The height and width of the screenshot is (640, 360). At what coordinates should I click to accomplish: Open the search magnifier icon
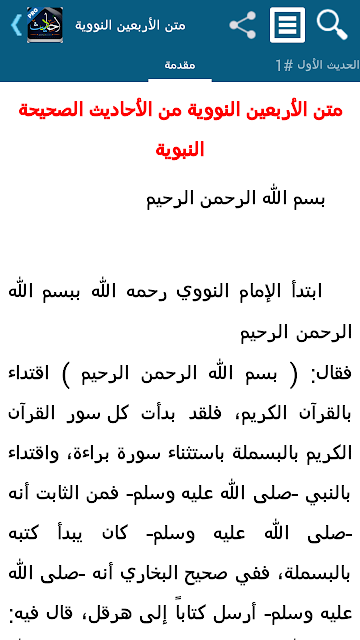332,25
